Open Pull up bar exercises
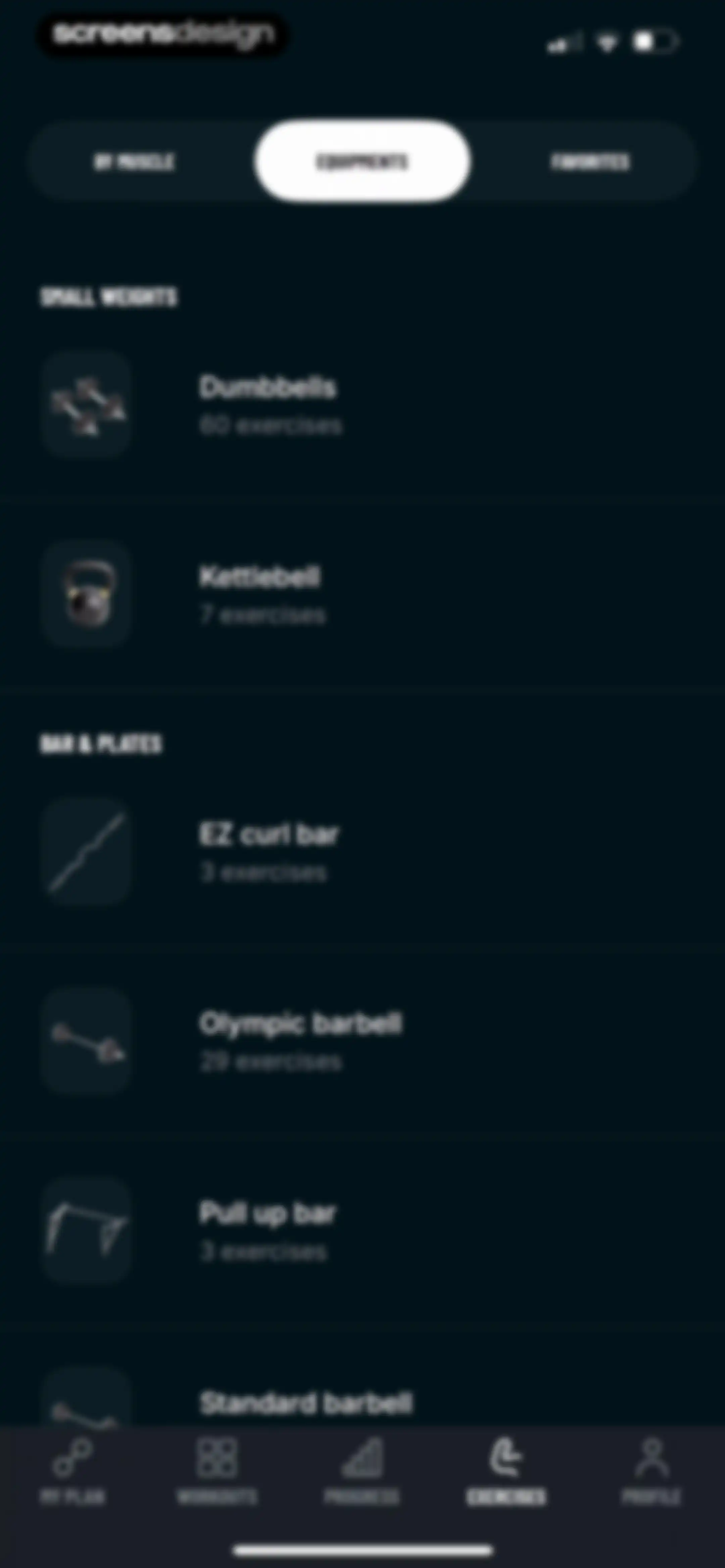Screen dimensions: 725x1568 tap(362, 1231)
